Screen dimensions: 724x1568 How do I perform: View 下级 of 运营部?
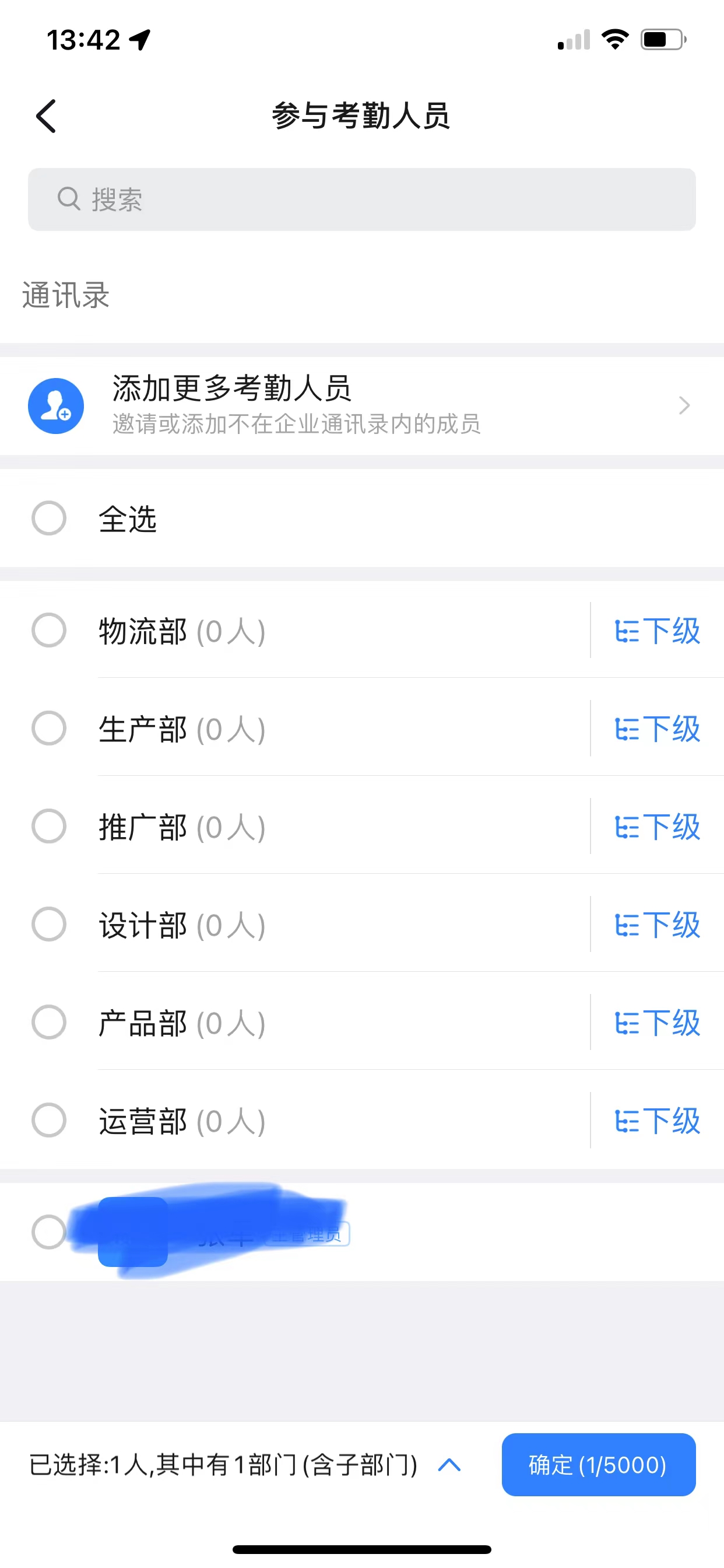(657, 1121)
